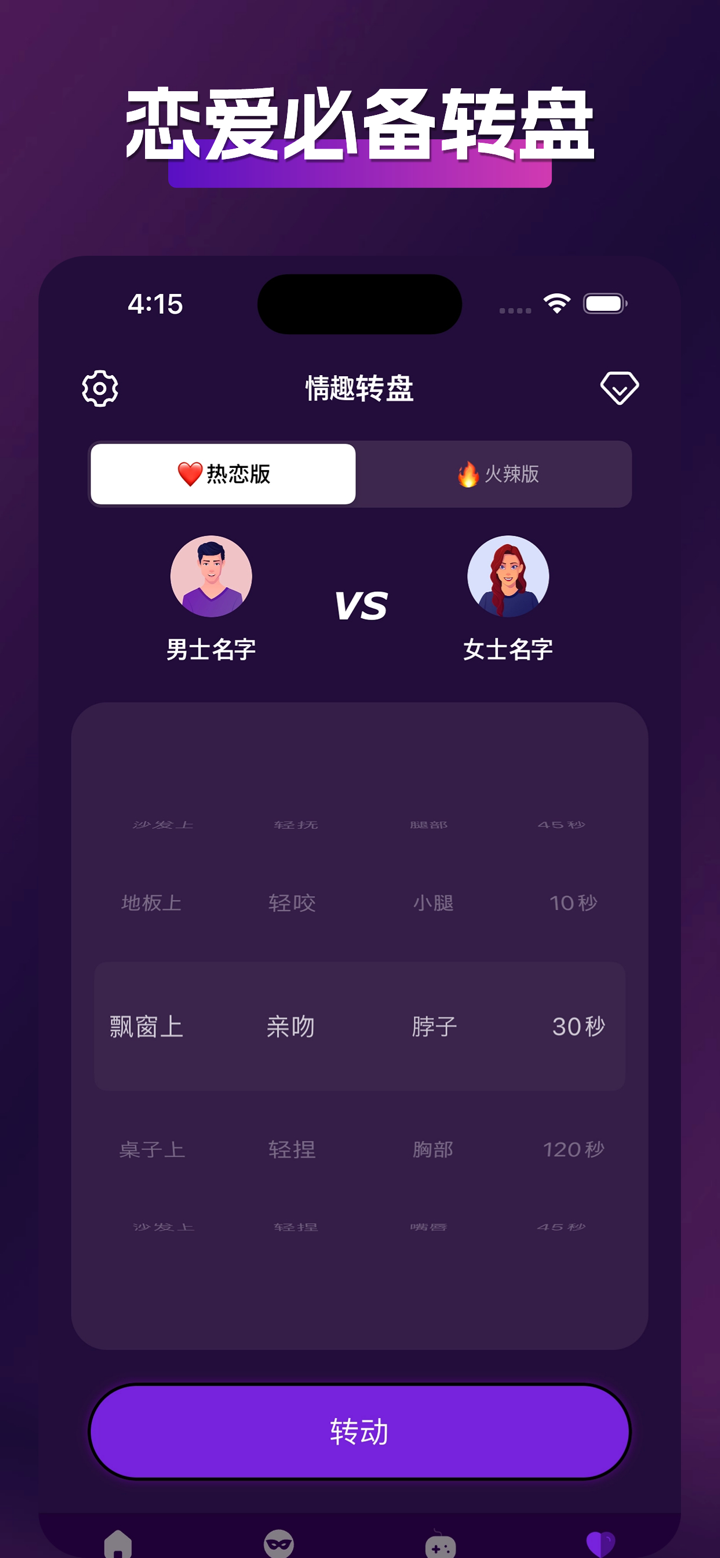Tap the male avatar above 男士名字
Viewport: 720px width, 1558px height.
(x=211, y=576)
